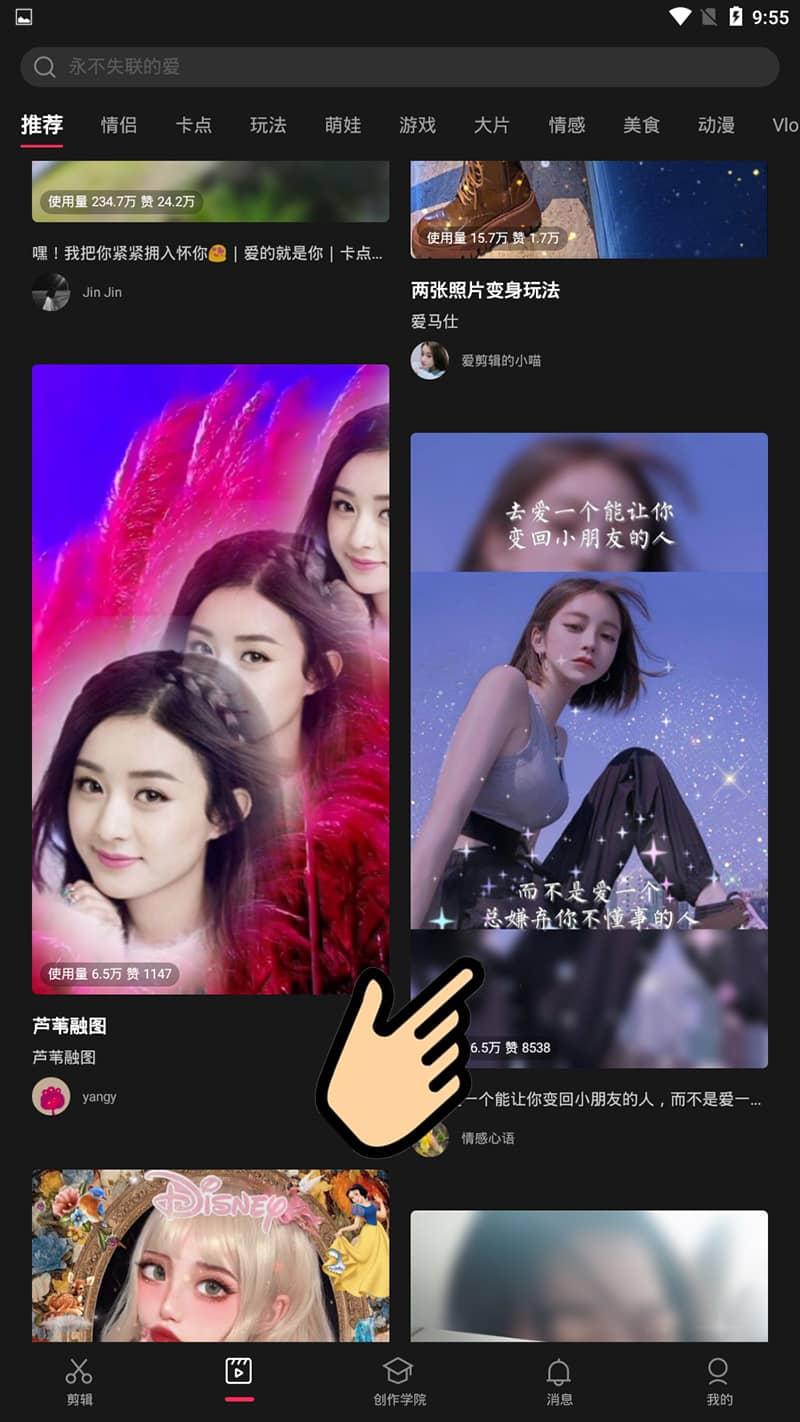
Task: Open the 情感 tab
Action: click(x=567, y=125)
